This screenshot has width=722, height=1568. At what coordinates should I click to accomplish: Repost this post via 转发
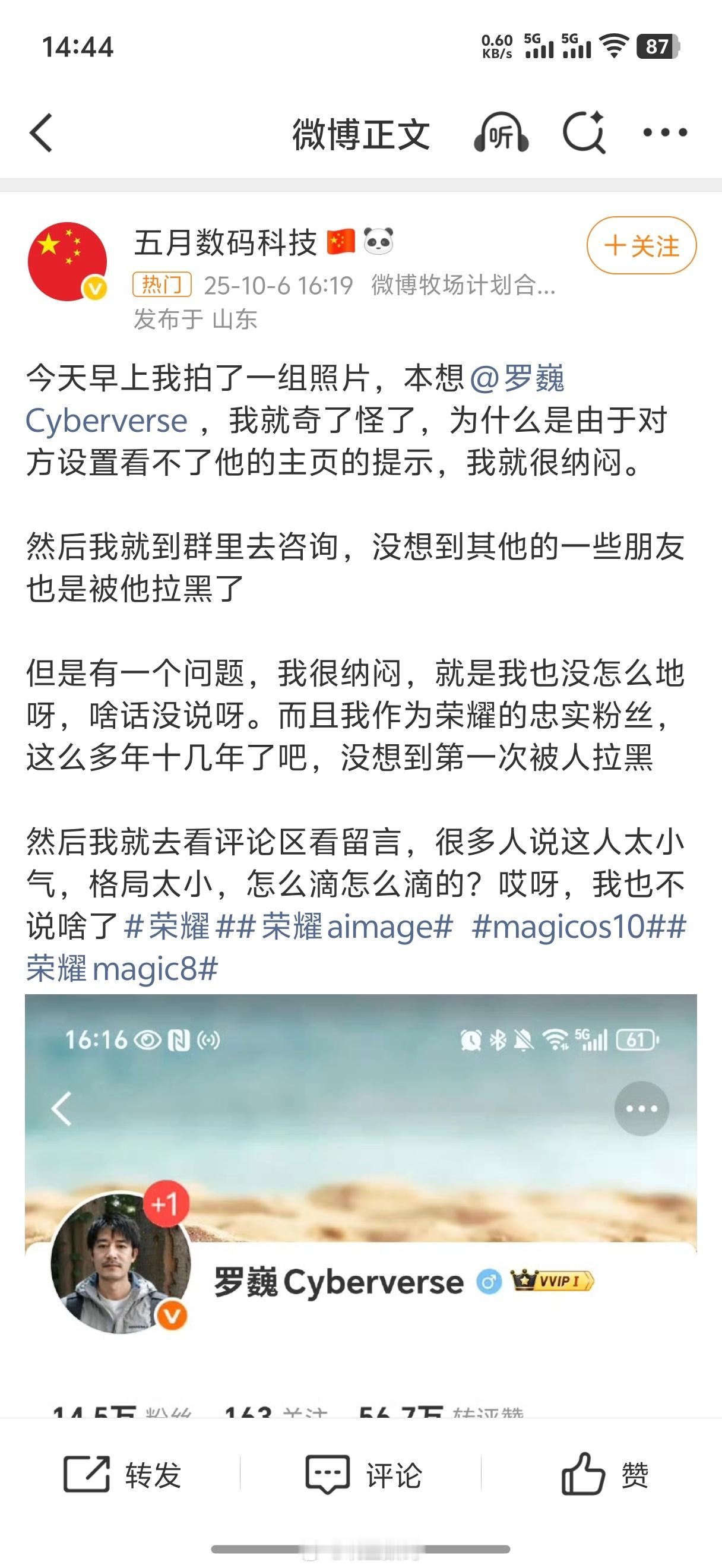point(122,1475)
